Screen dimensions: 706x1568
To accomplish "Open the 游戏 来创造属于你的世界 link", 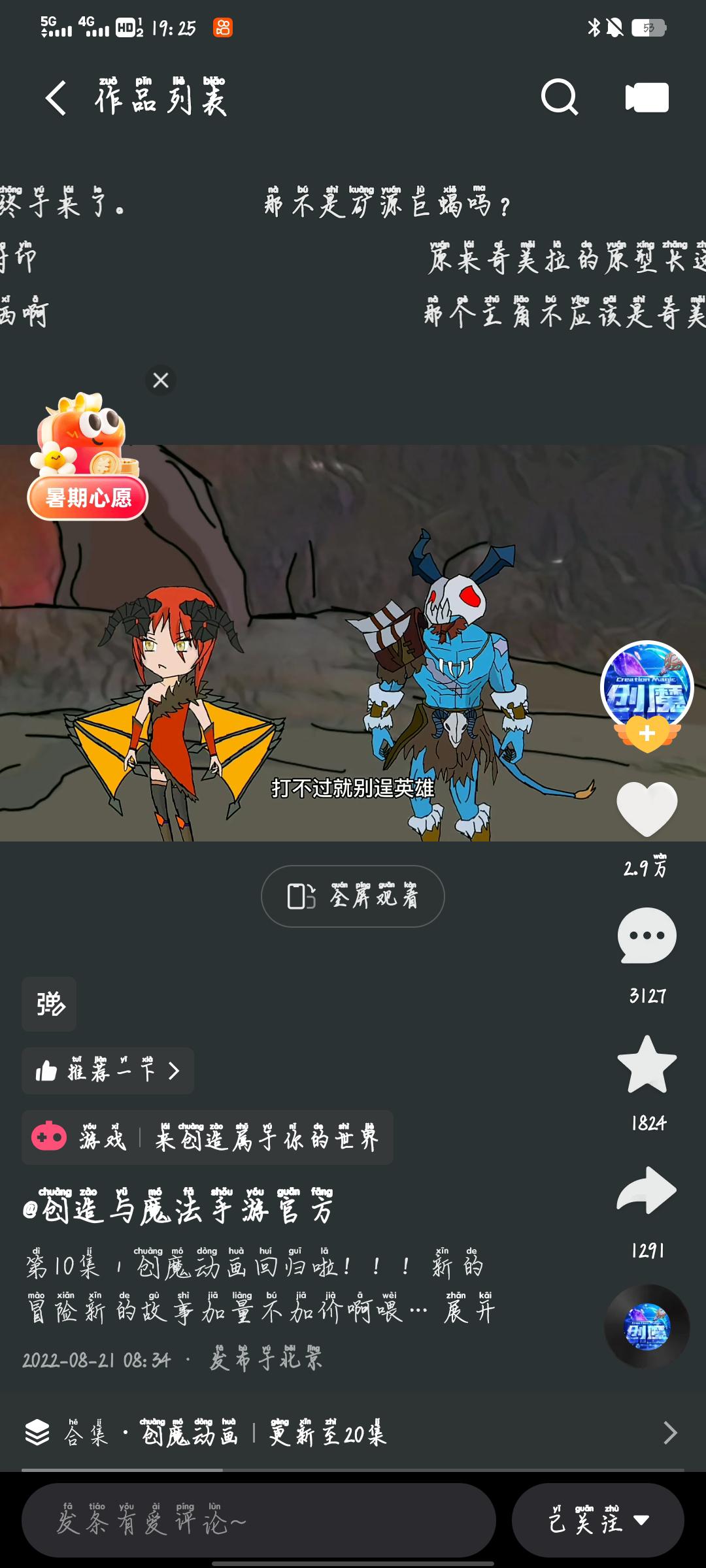I will [x=207, y=1137].
